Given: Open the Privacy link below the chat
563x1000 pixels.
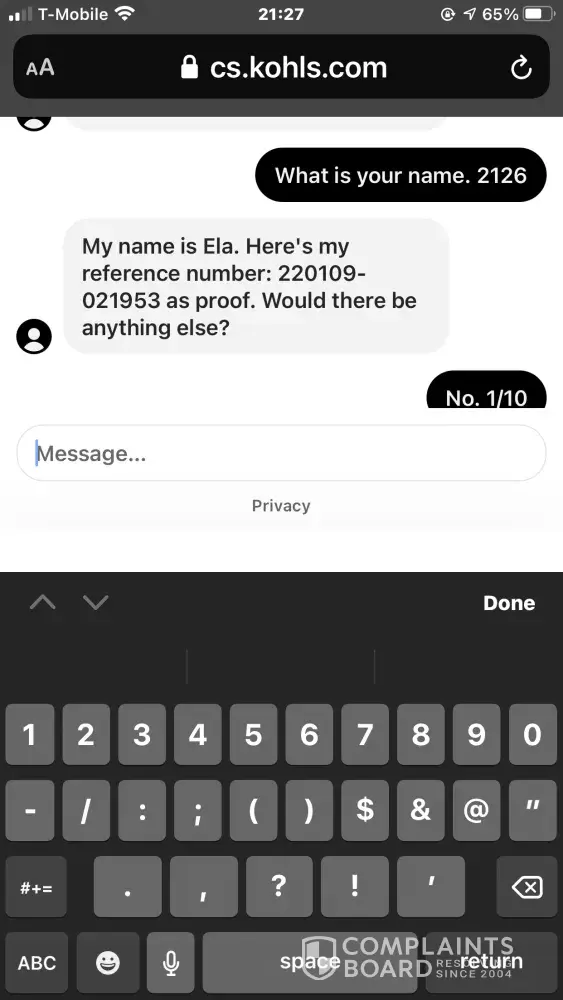Looking at the screenshot, I should (x=281, y=506).
